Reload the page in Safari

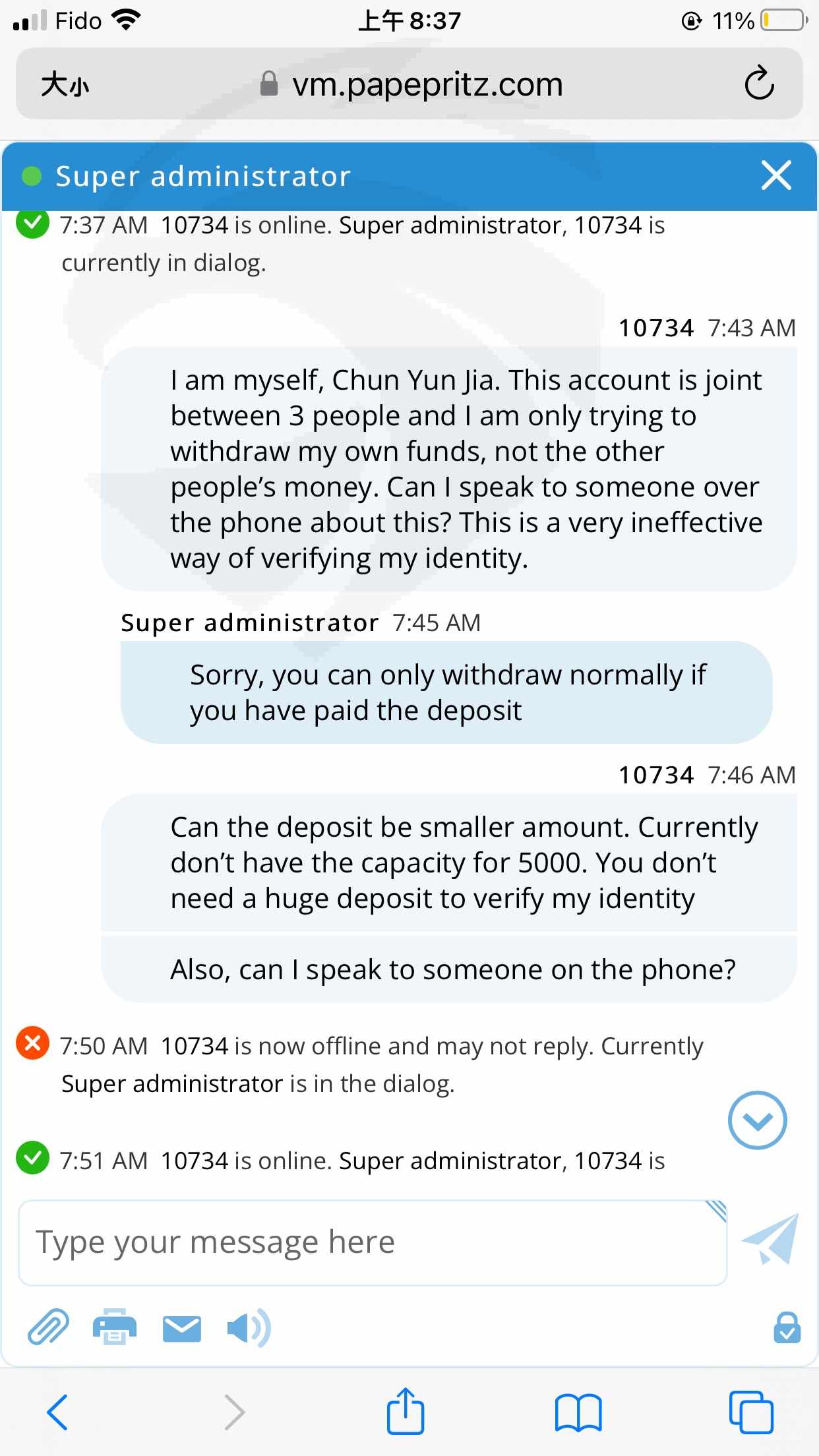coord(759,83)
